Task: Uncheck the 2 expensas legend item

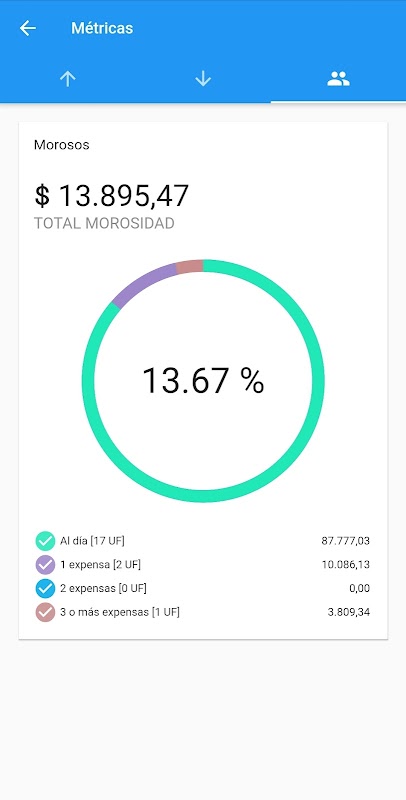Action: pyautogui.click(x=45, y=588)
